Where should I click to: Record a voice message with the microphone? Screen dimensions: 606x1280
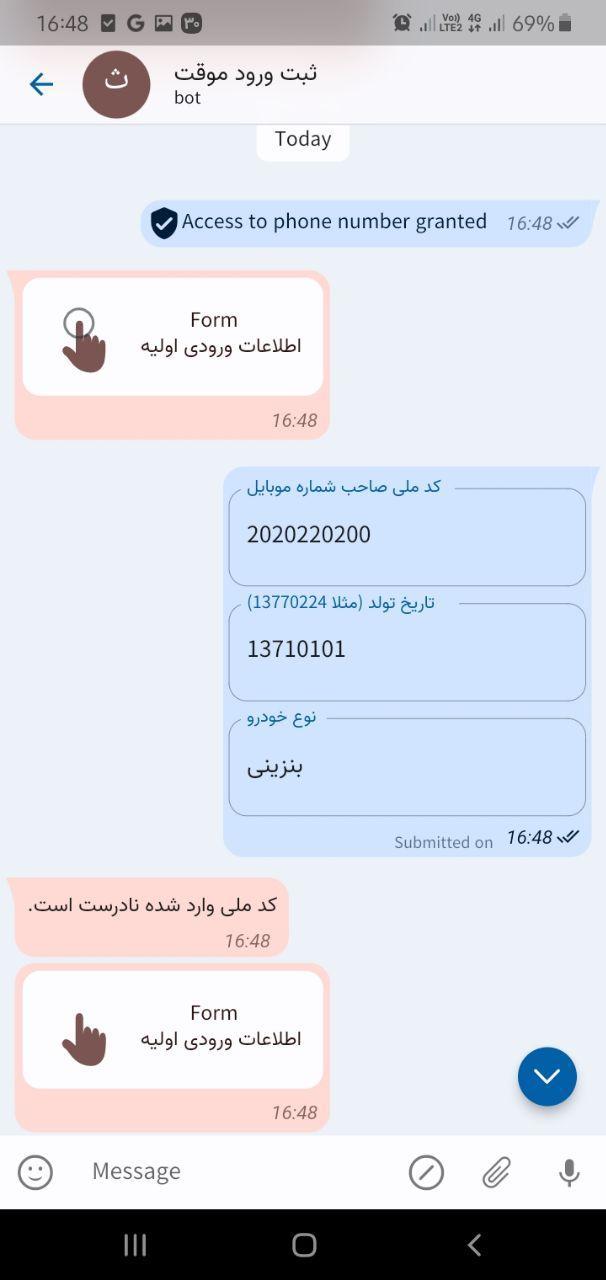[x=569, y=1172]
